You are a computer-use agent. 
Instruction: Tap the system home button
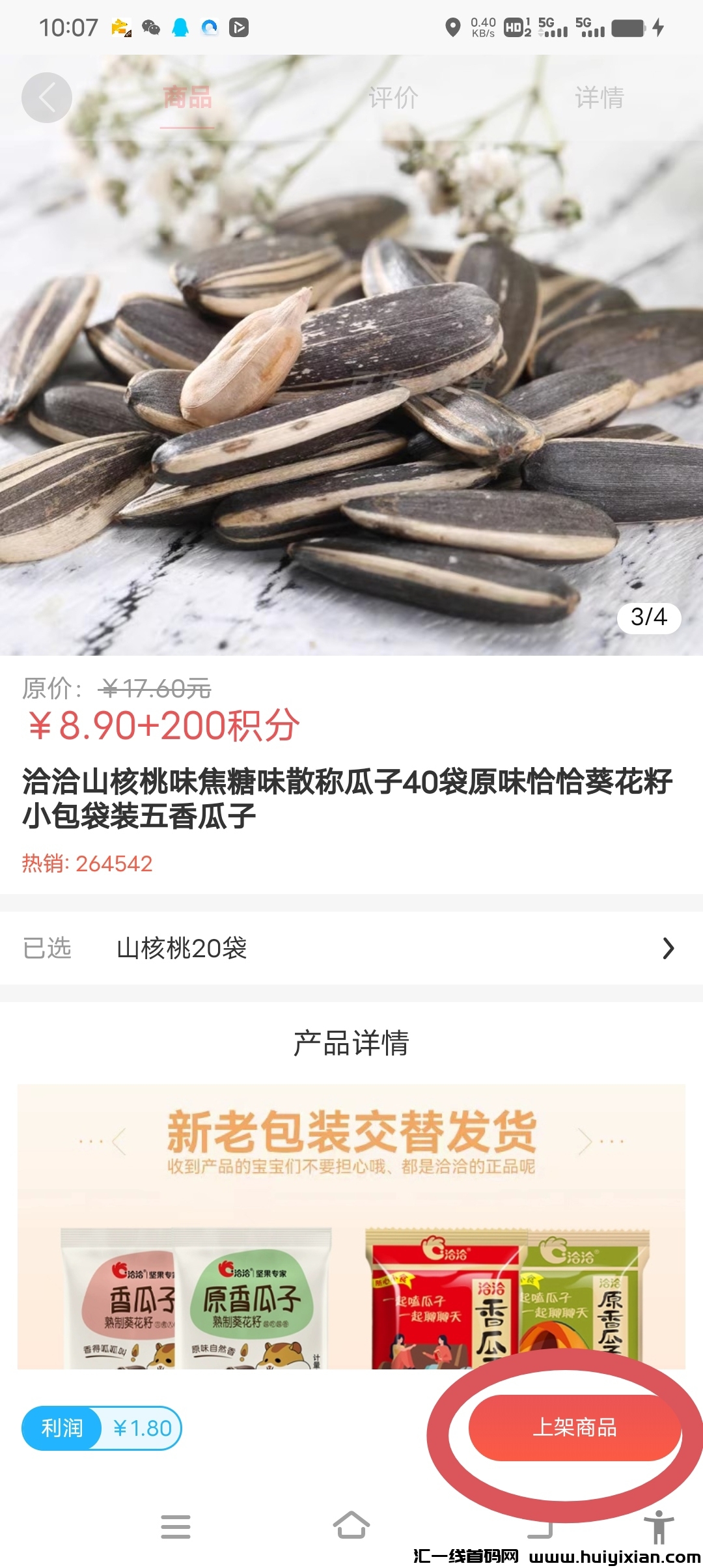351,1526
